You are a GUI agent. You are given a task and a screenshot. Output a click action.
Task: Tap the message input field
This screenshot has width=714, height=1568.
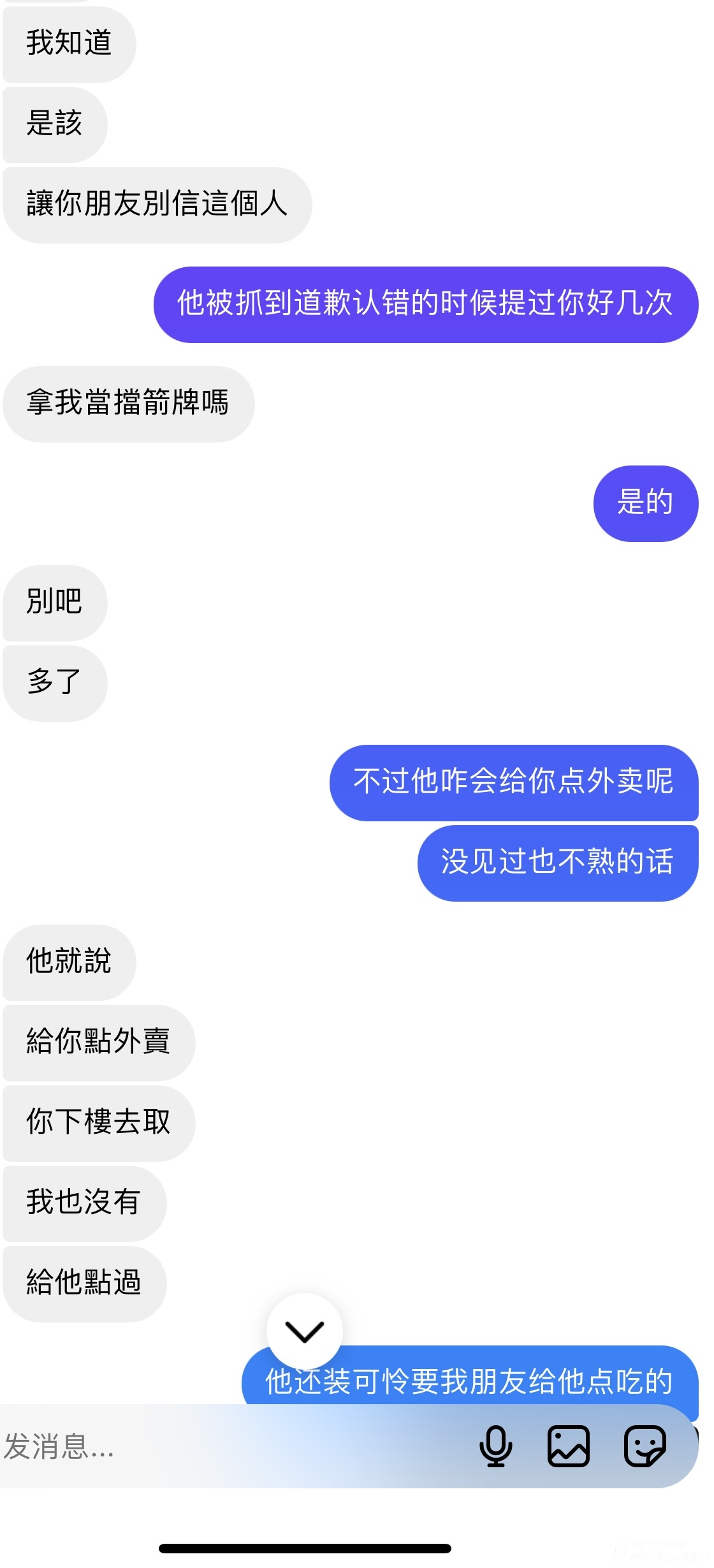(x=229, y=1446)
